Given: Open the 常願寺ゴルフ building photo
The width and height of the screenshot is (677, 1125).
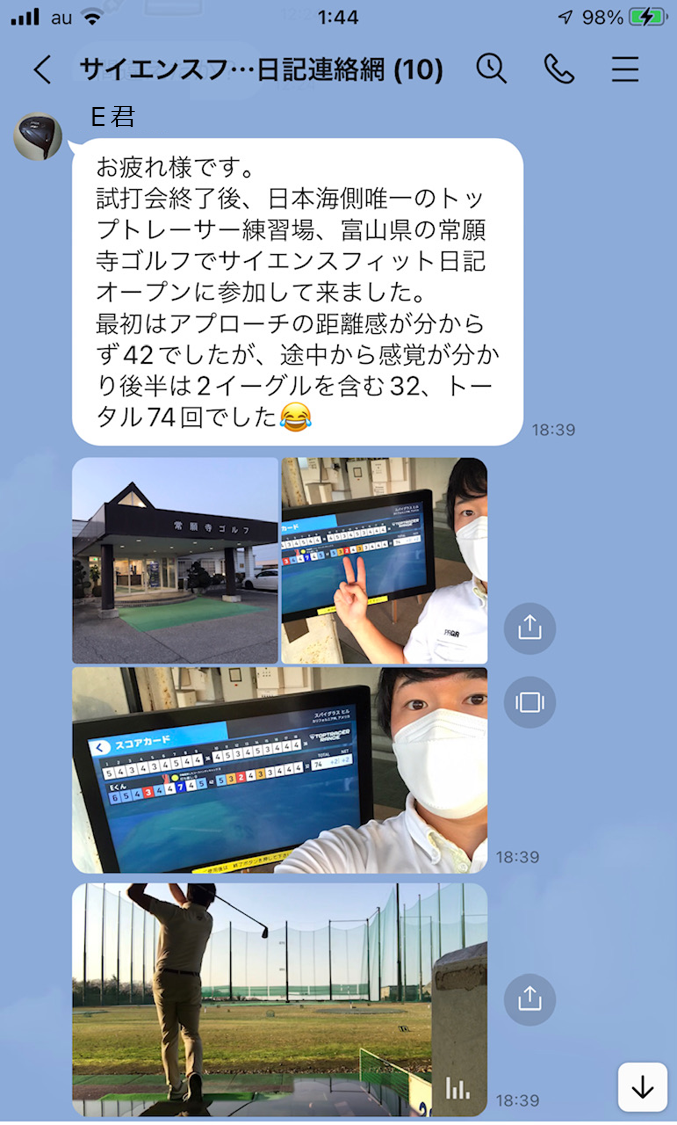Looking at the screenshot, I should tap(175, 560).
